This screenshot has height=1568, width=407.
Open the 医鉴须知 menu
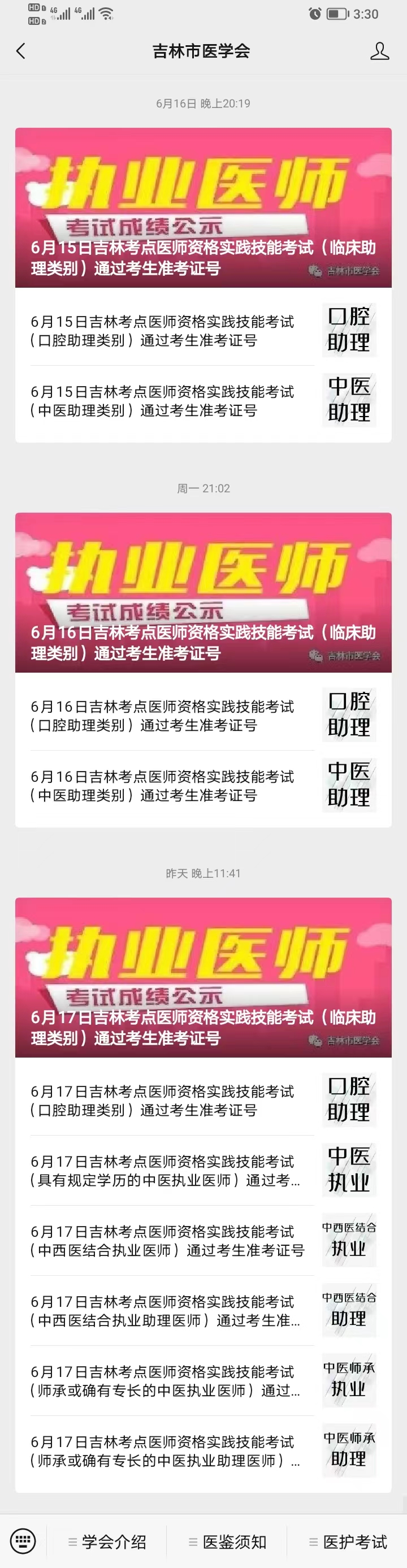[x=228, y=1541]
